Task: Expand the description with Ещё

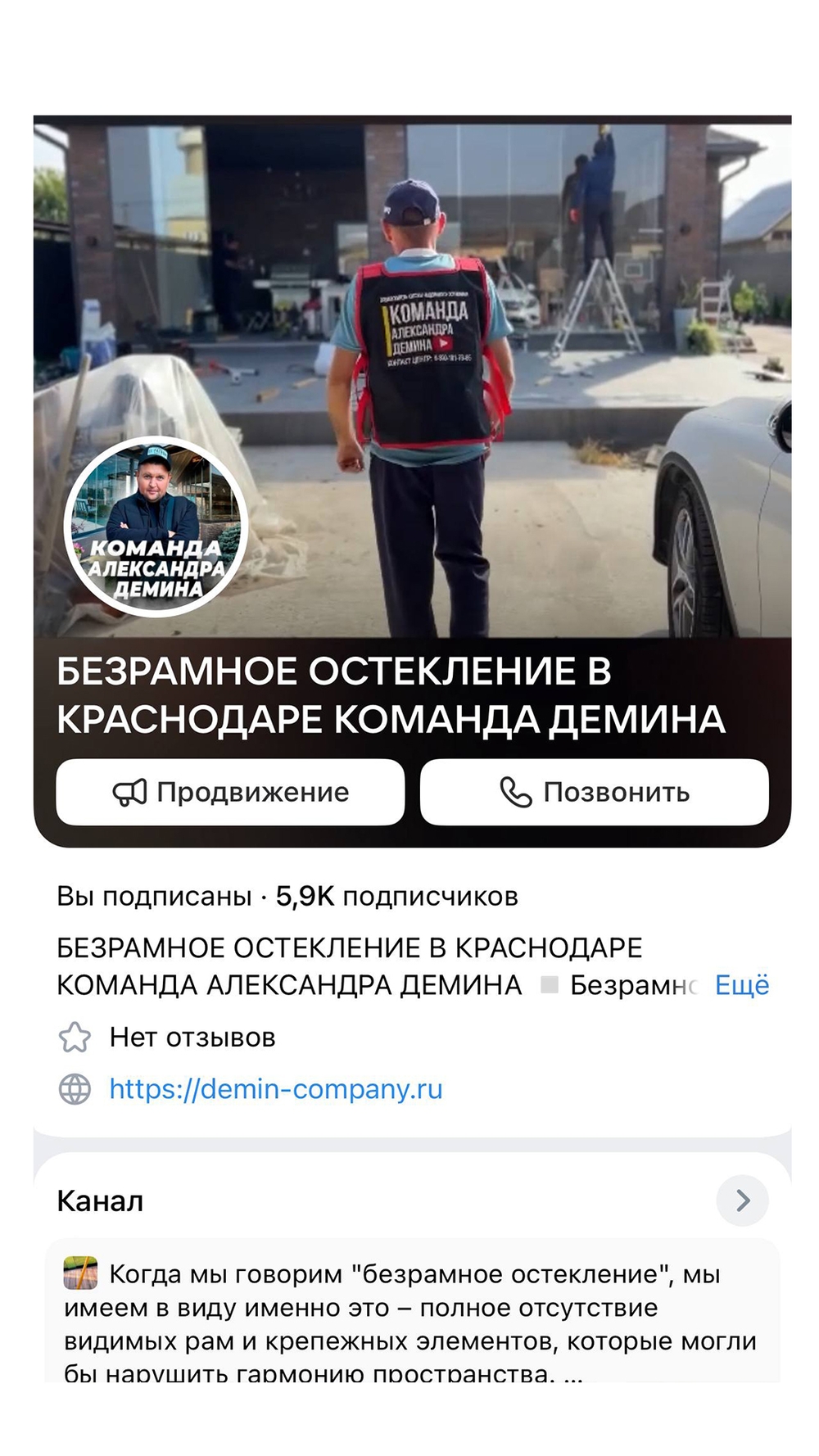Action: pyautogui.click(x=741, y=984)
